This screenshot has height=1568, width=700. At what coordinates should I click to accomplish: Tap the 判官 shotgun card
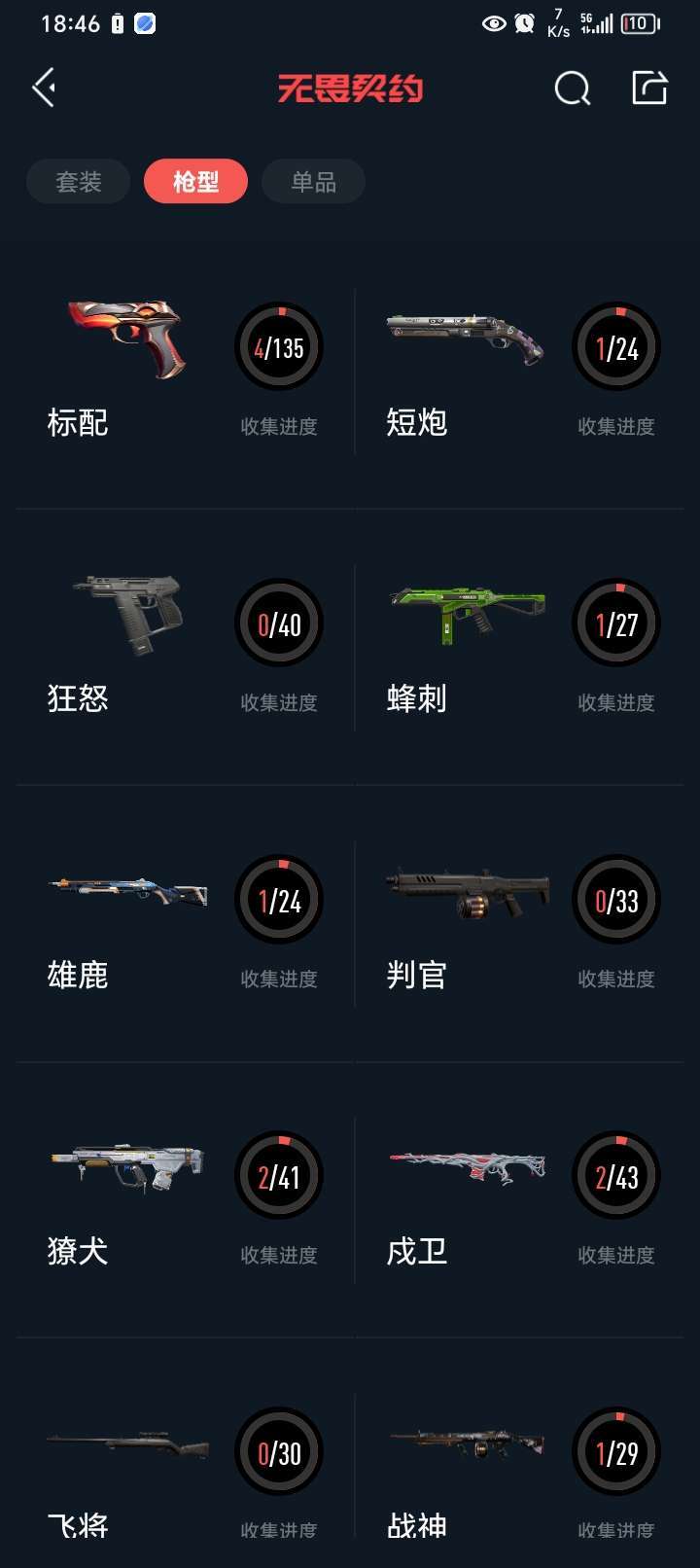(521, 923)
